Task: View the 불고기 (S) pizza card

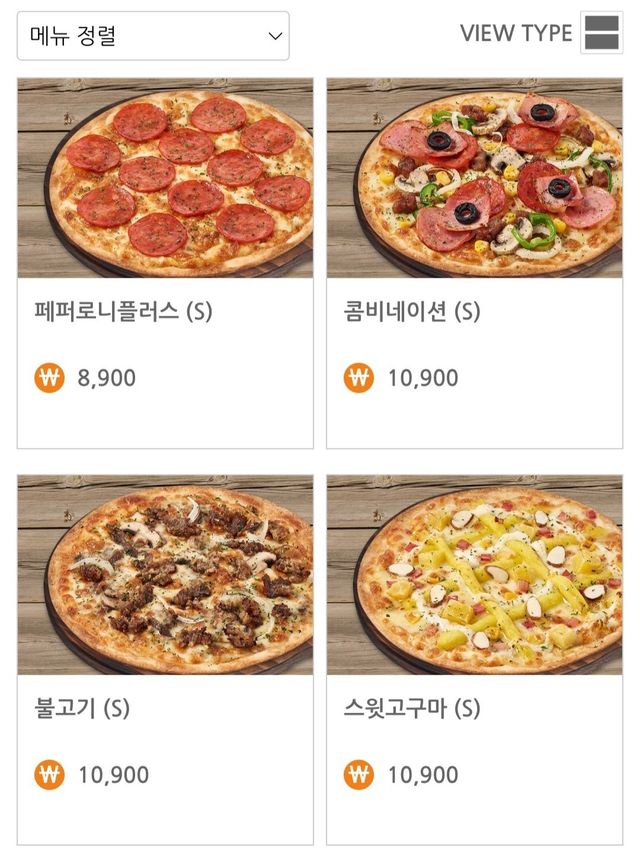Action: (165, 659)
